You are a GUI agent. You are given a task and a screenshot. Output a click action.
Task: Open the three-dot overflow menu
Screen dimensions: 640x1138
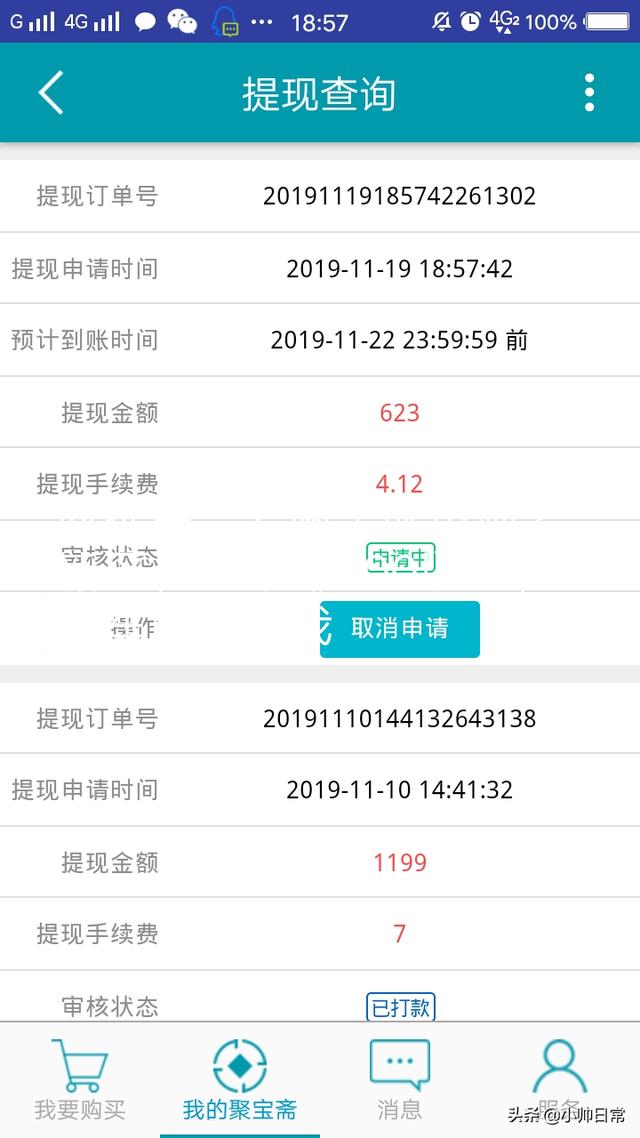point(589,93)
